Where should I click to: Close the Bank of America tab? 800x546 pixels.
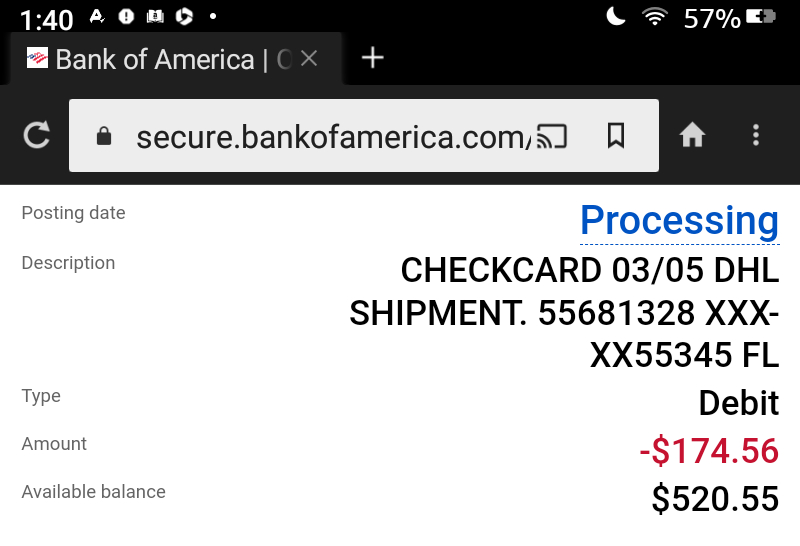click(x=309, y=58)
